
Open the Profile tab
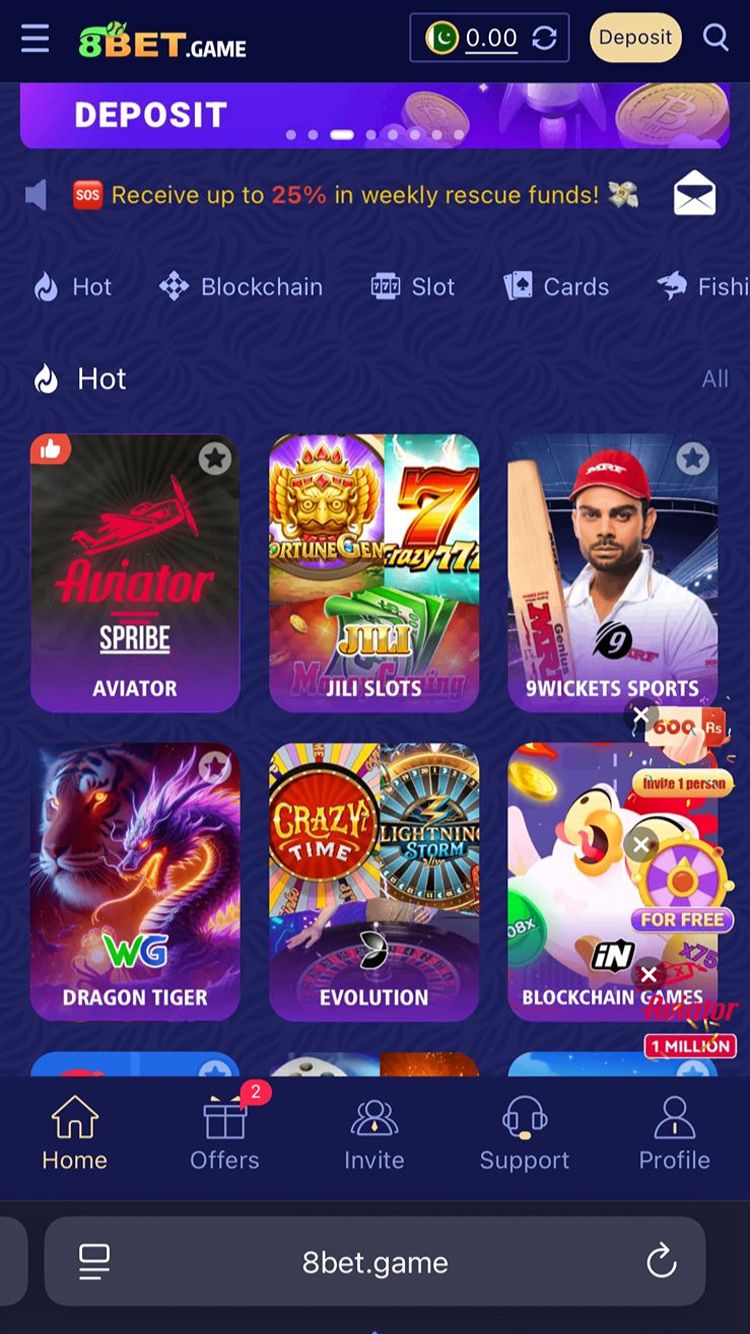(x=674, y=1133)
